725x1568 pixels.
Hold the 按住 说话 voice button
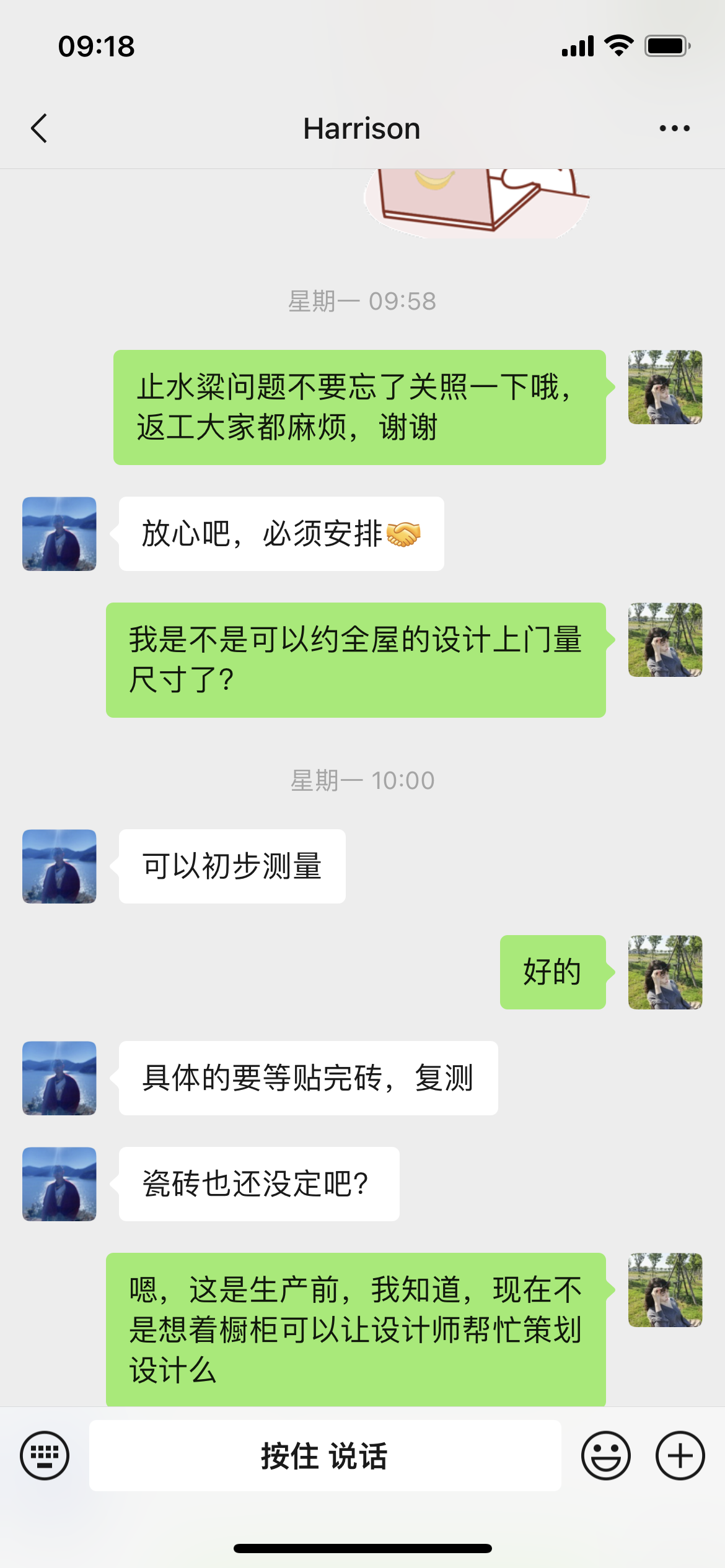point(325,1455)
